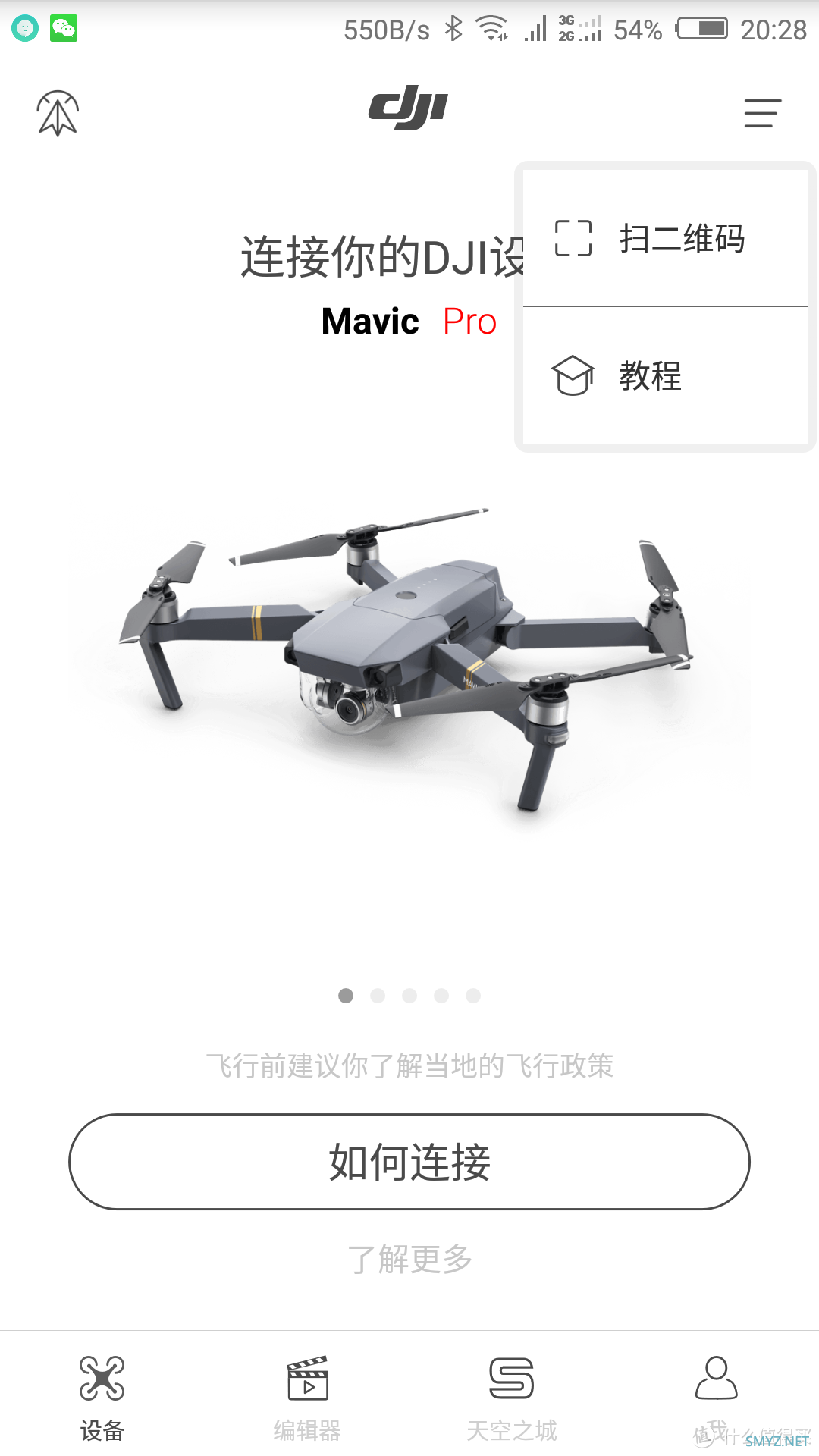Select 扫二维码 from the dropdown menu
Image resolution: width=819 pixels, height=1456 pixels.
click(664, 239)
